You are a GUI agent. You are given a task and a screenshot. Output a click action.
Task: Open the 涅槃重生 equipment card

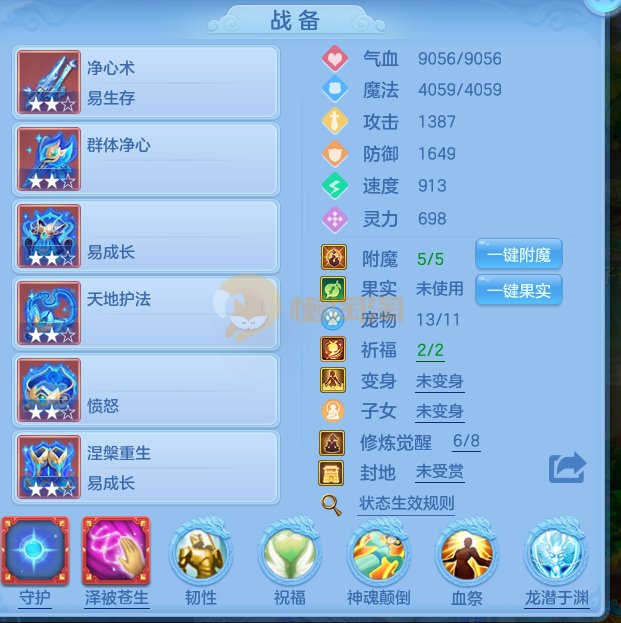[147, 467]
